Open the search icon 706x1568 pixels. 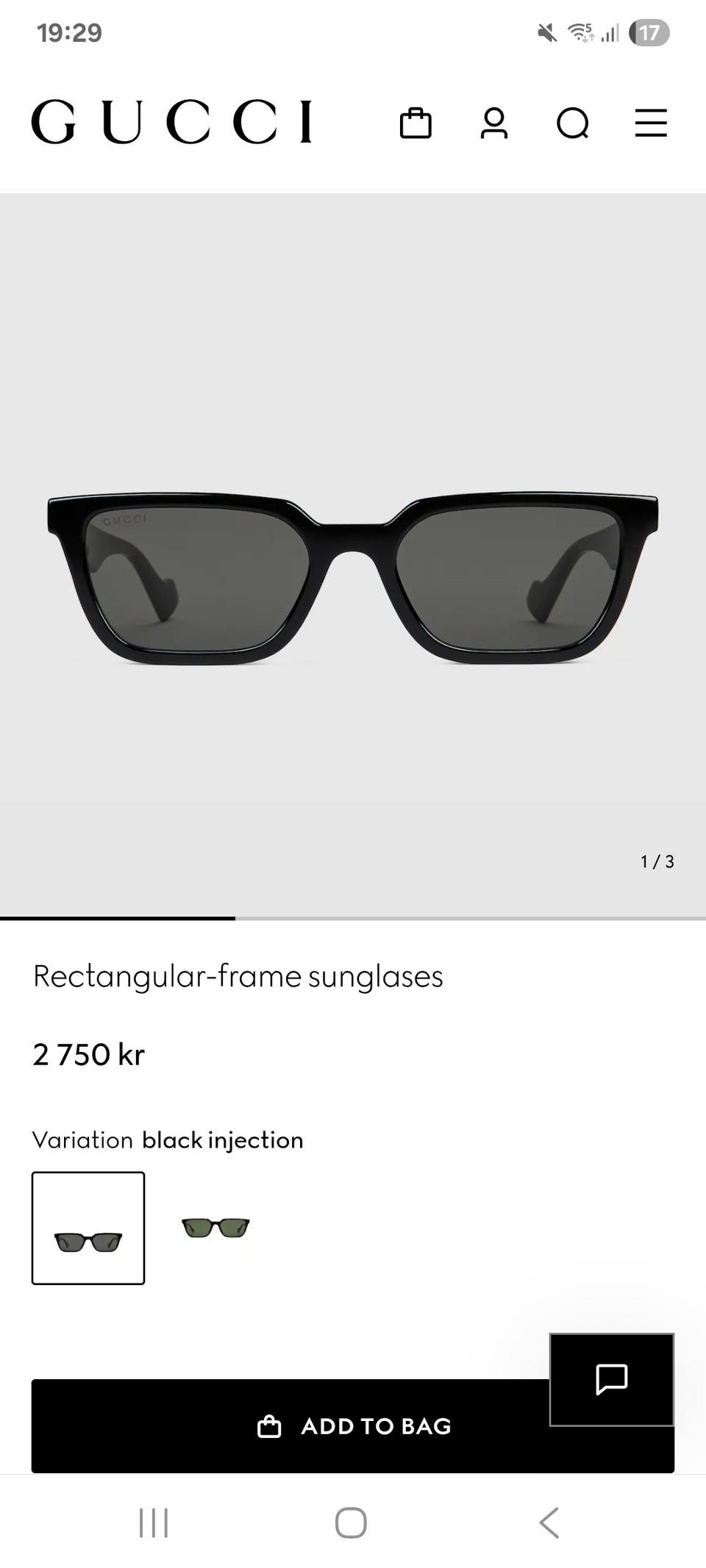coord(572,123)
